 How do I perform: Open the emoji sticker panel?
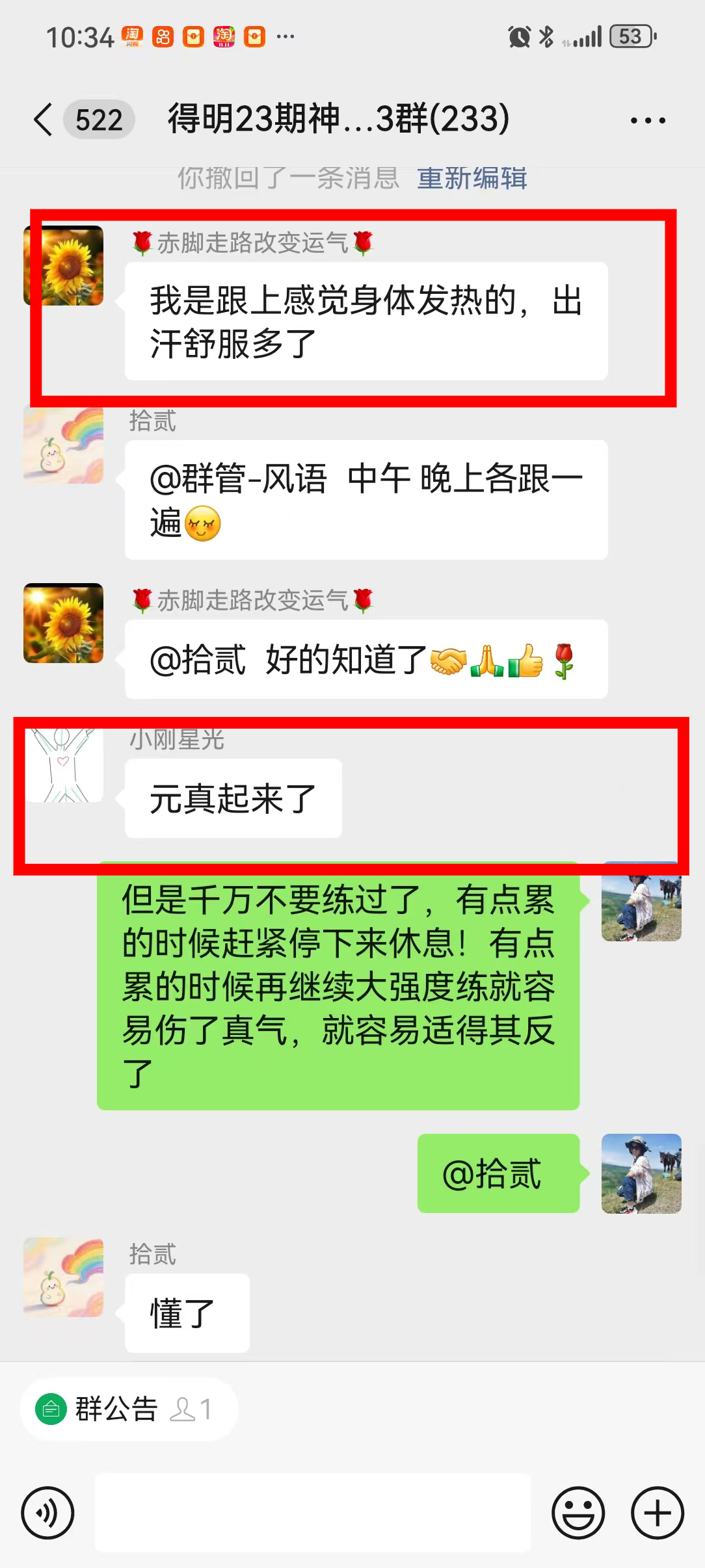pyautogui.click(x=578, y=1513)
